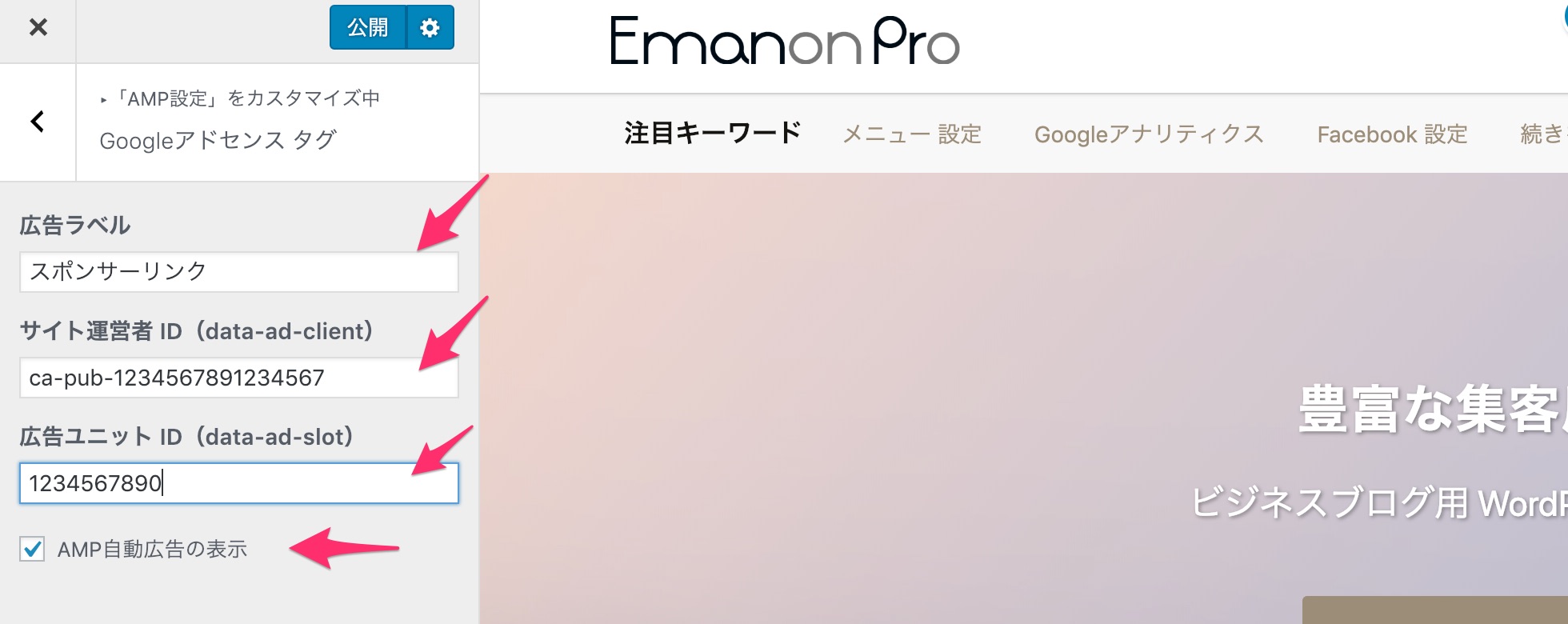Open the Emanon Pro site title
1568x624 pixels.
click(x=784, y=42)
